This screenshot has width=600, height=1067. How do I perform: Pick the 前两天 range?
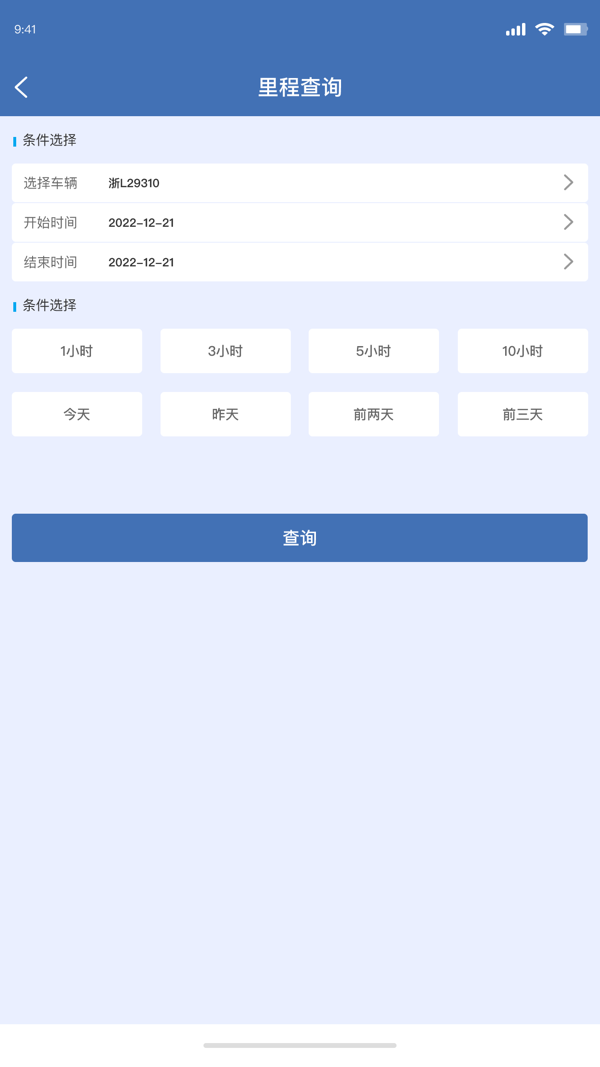(x=373, y=414)
